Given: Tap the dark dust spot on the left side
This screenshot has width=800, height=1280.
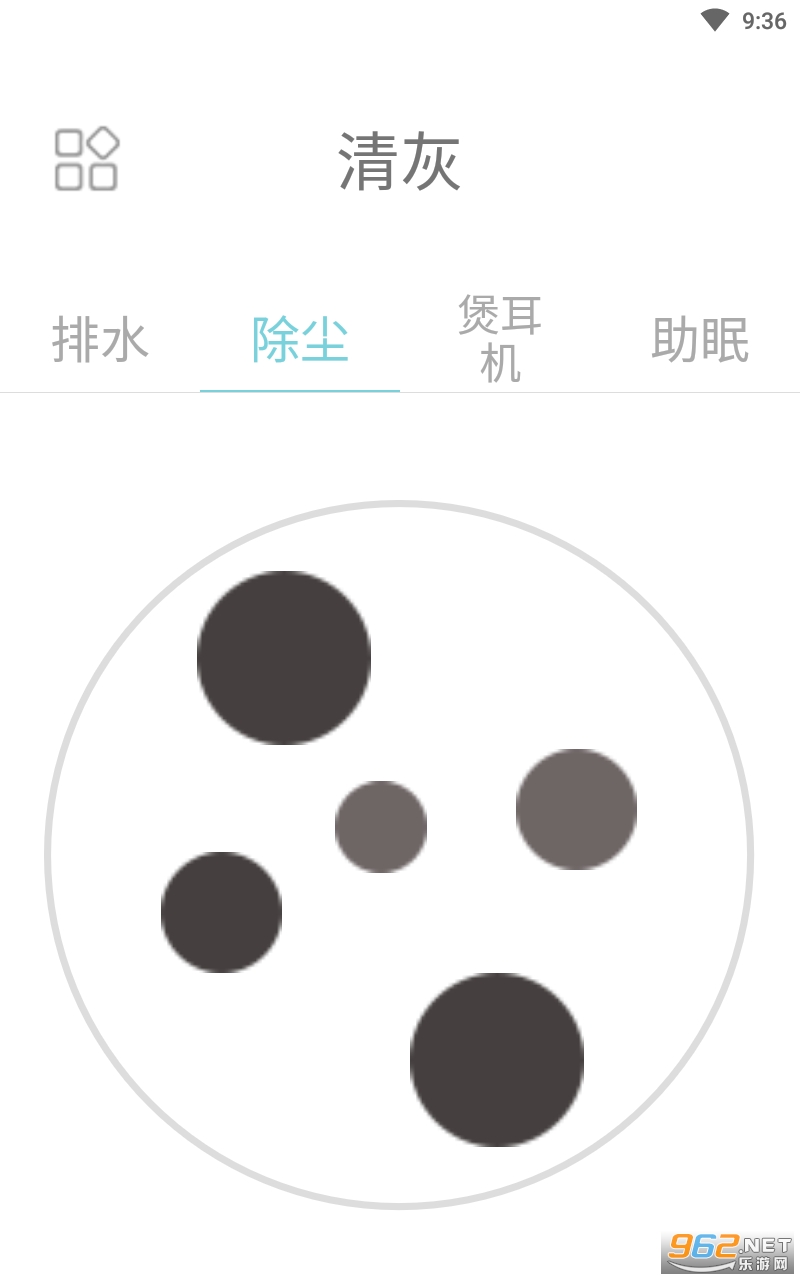Looking at the screenshot, I should pos(221,913).
